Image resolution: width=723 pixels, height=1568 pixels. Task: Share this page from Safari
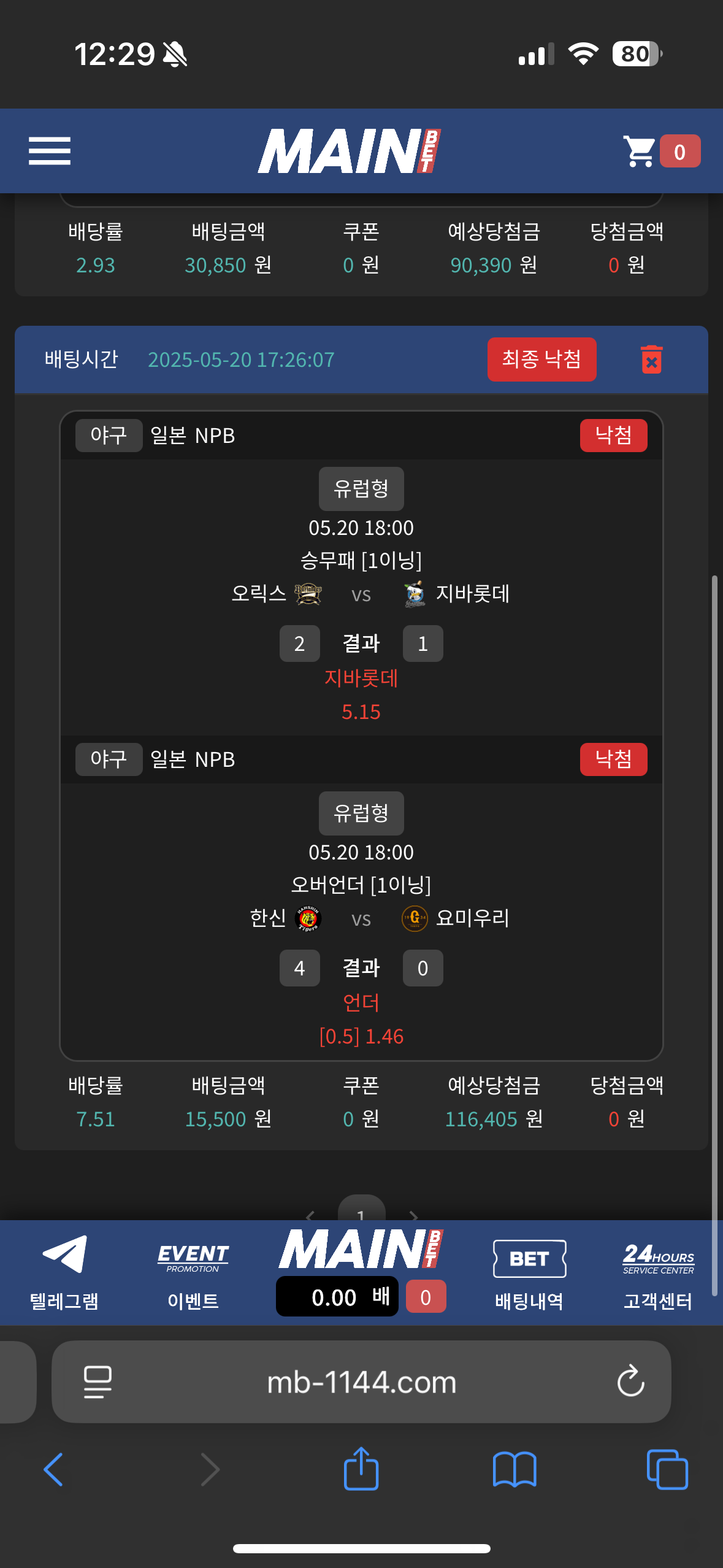tap(361, 1469)
